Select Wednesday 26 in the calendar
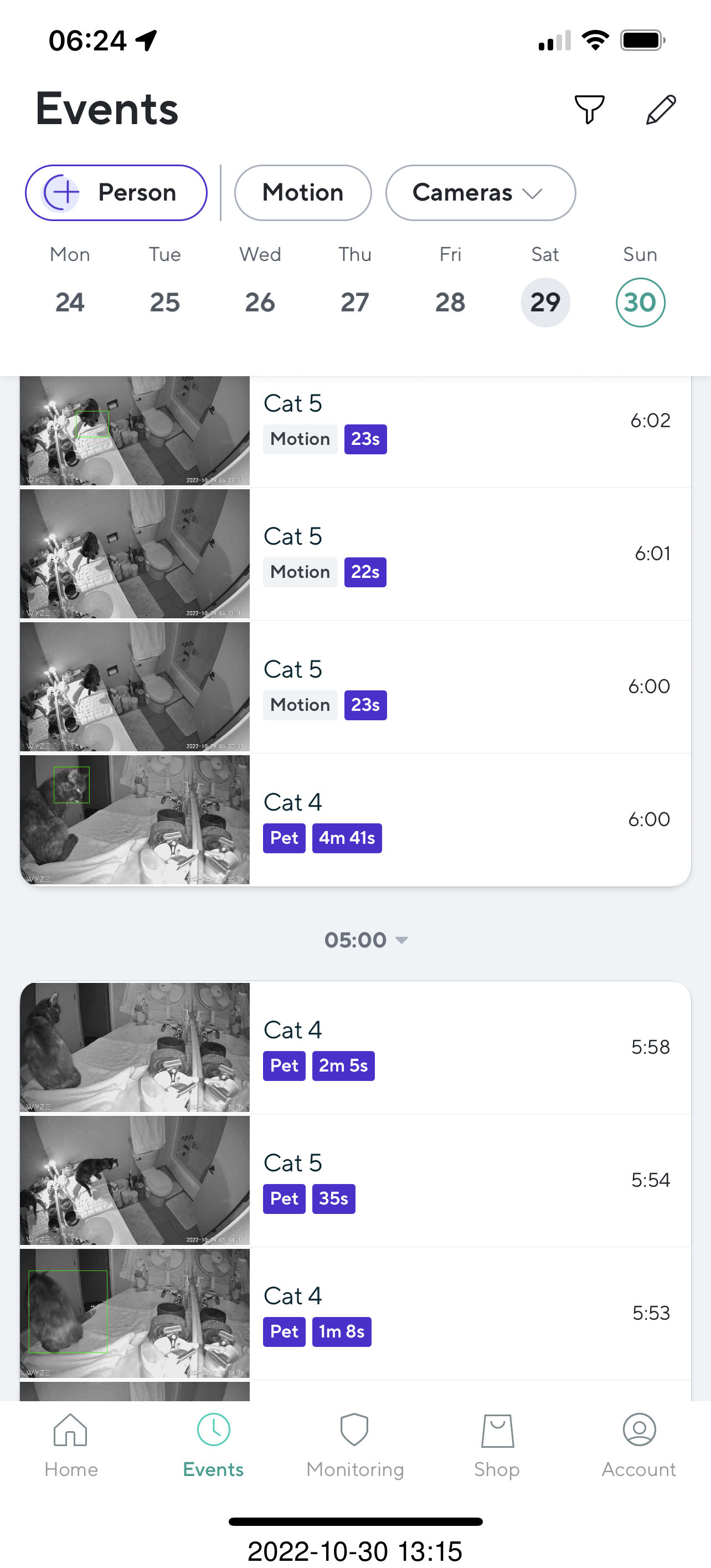 tap(260, 302)
